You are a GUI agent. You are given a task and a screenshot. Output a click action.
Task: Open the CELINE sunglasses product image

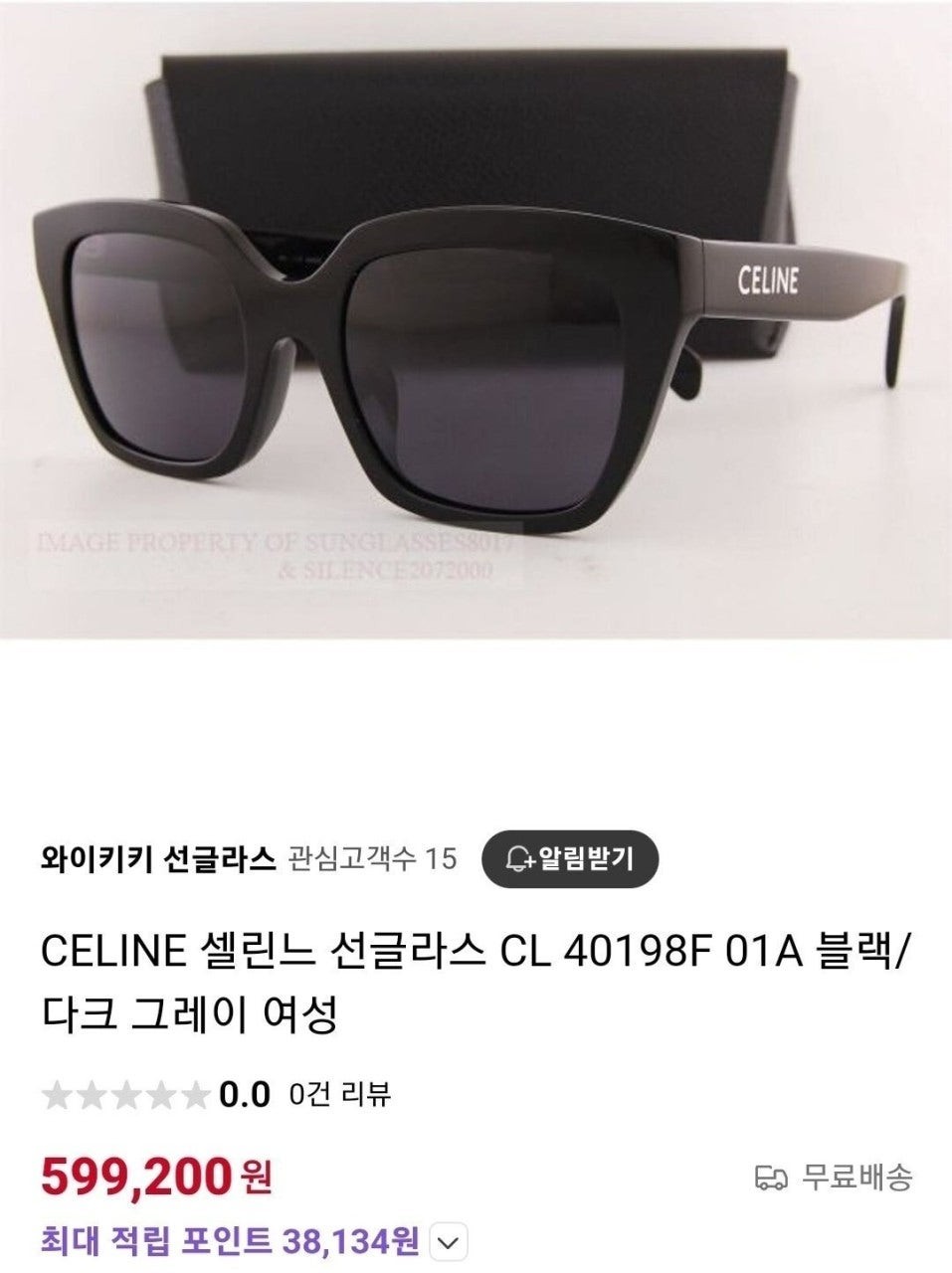click(476, 318)
